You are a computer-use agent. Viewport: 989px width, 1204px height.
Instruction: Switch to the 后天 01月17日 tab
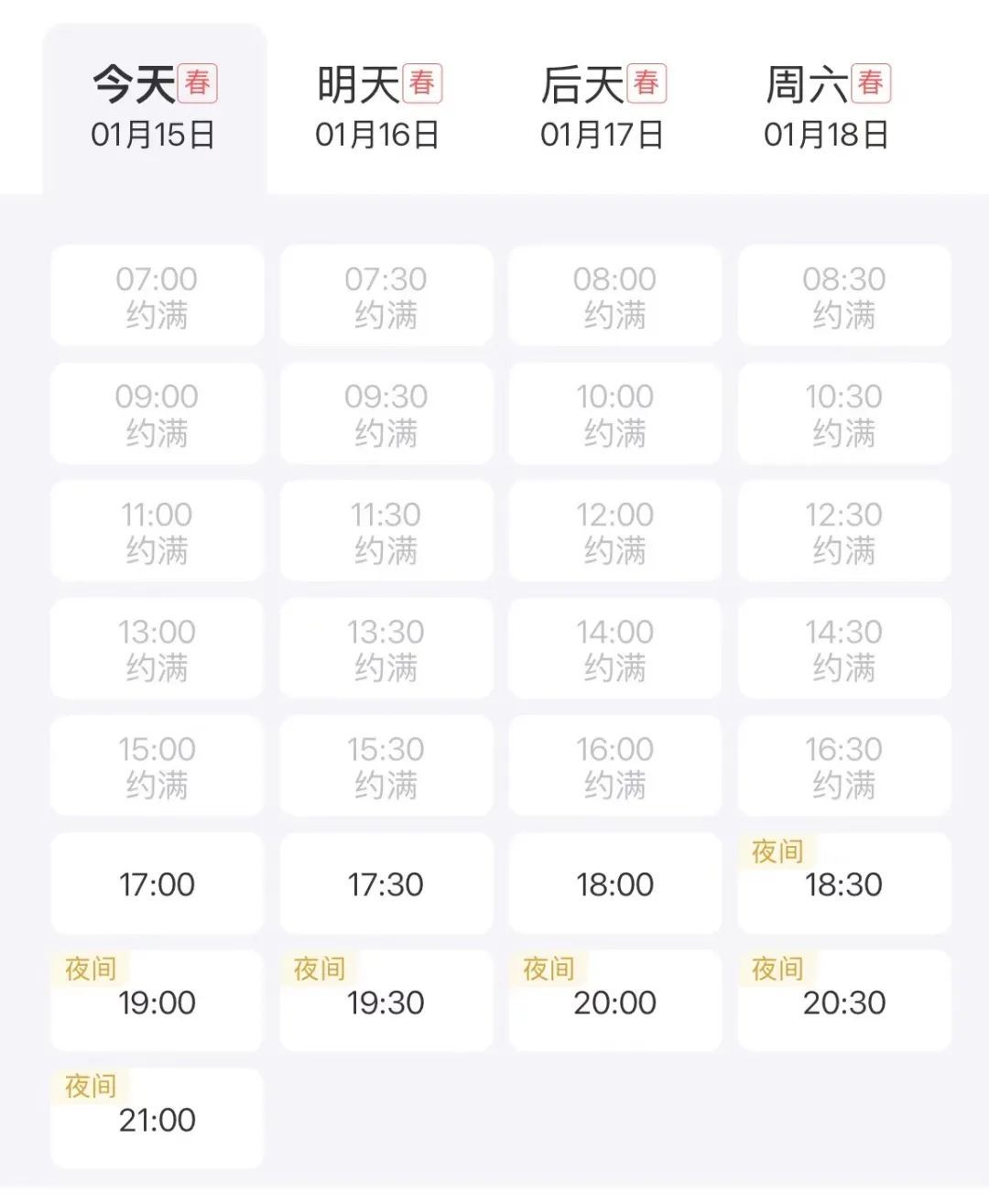pos(603,108)
